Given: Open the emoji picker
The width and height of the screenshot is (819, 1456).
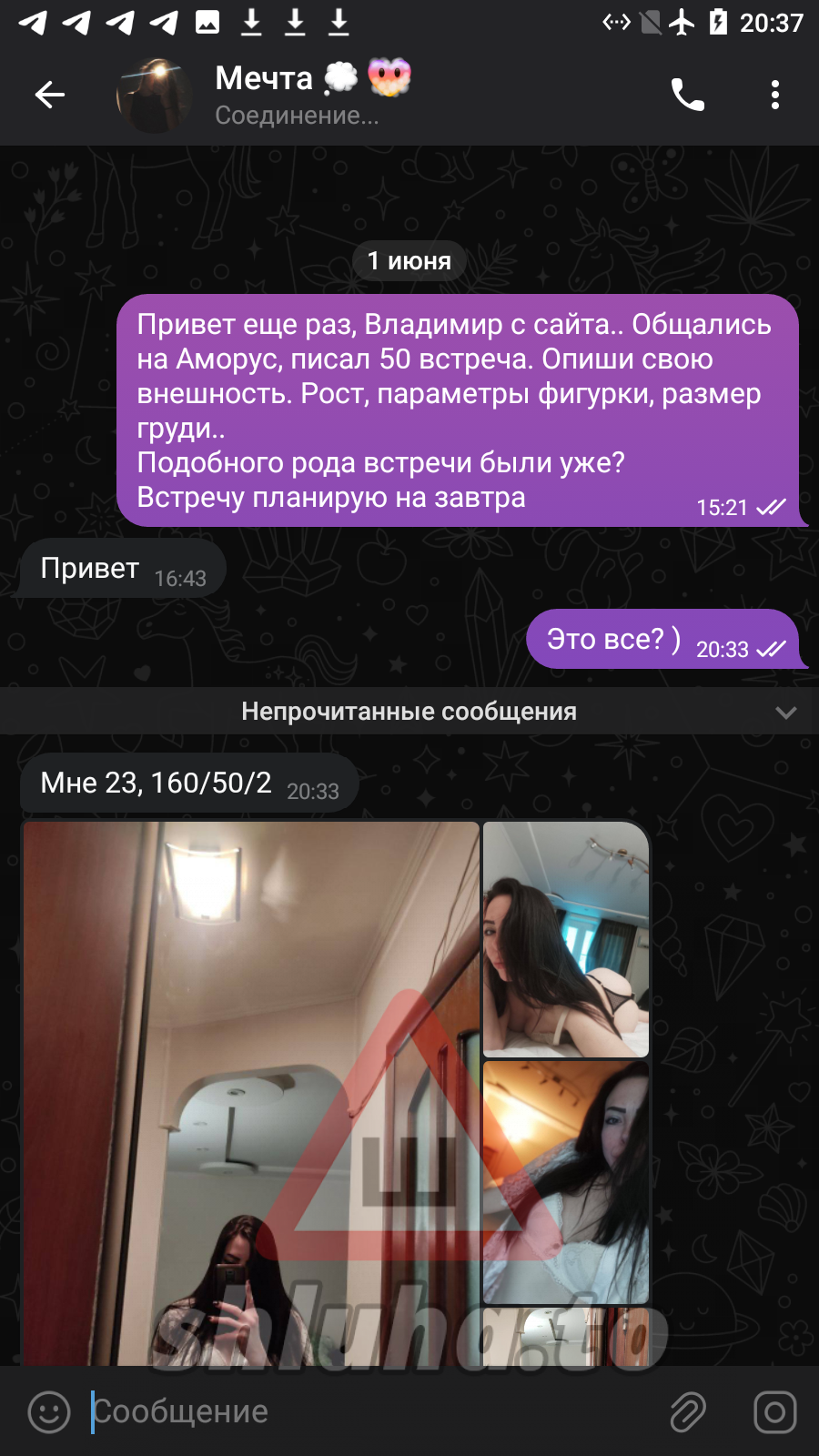Looking at the screenshot, I should click(49, 1412).
